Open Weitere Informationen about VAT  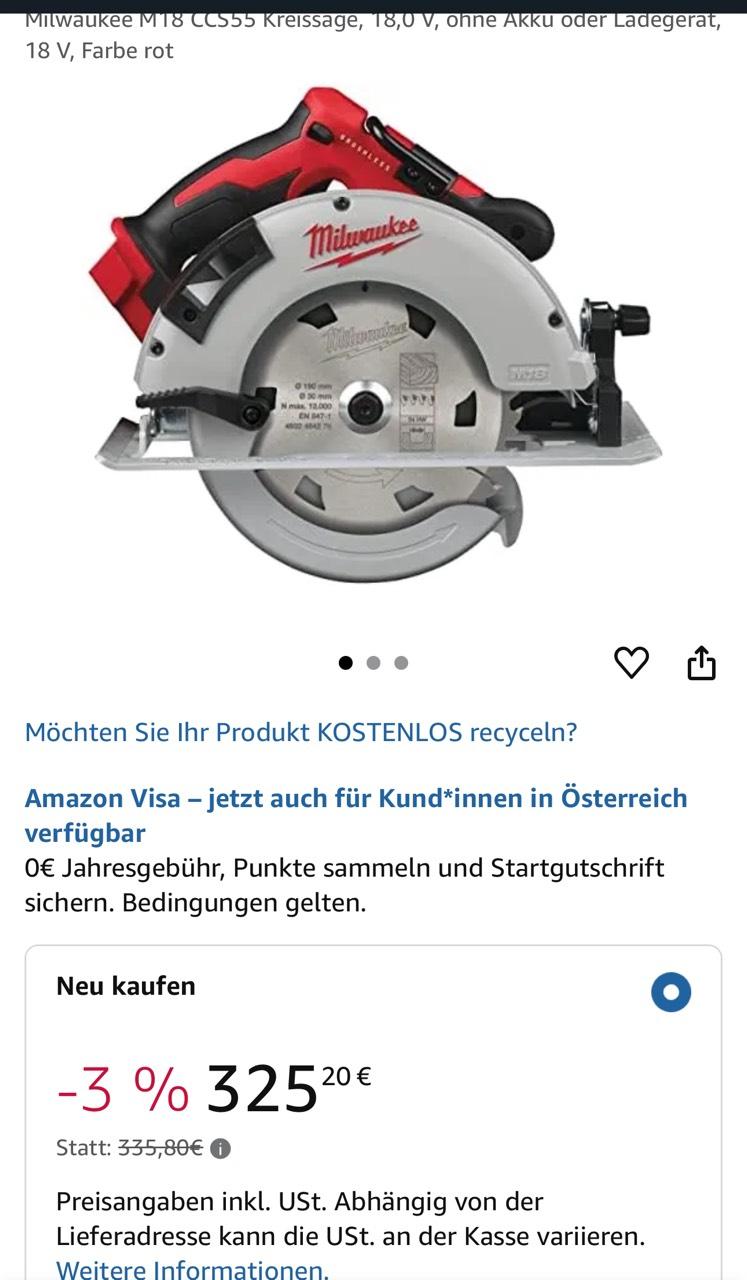click(x=192, y=1270)
